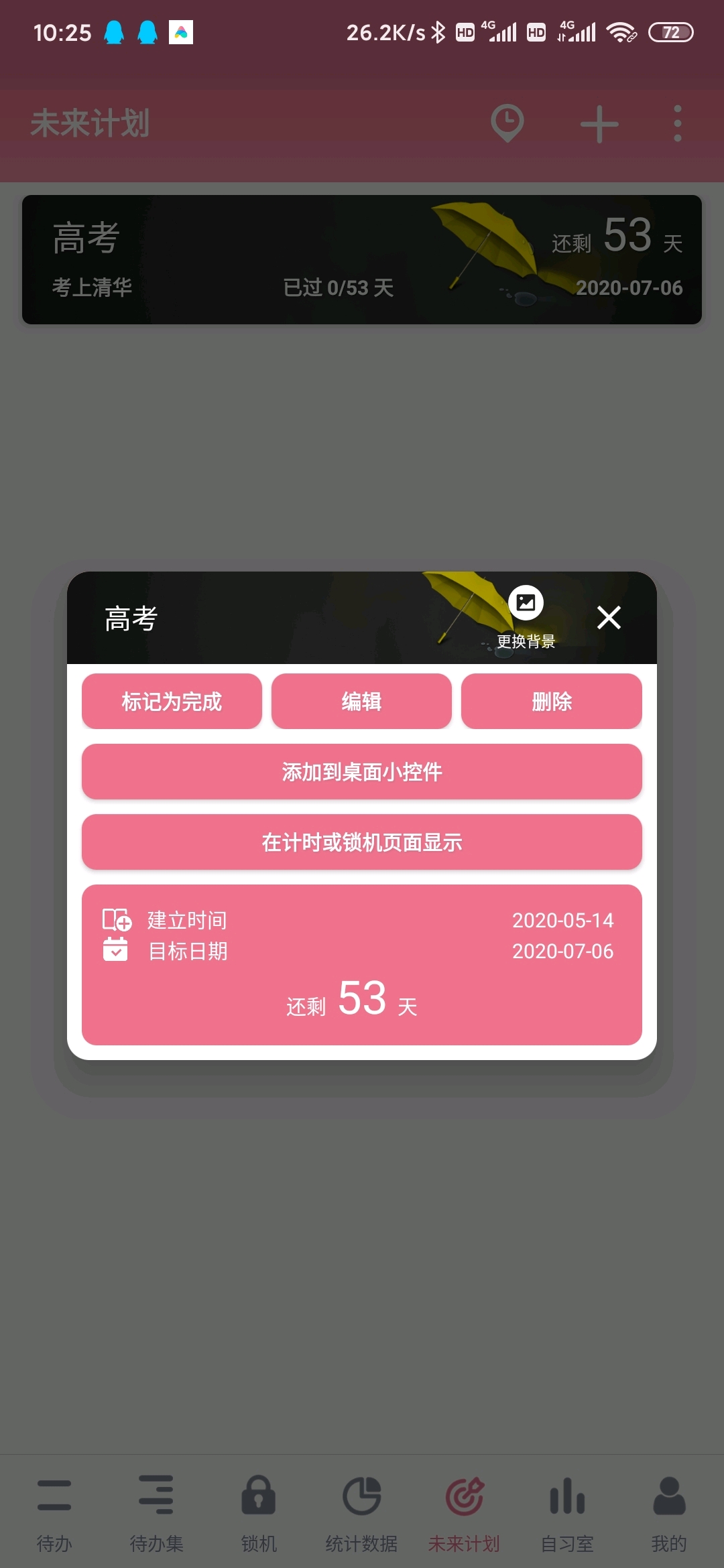724x1568 pixels.
Task: Close the 高考 plan dialog
Action: point(609,617)
